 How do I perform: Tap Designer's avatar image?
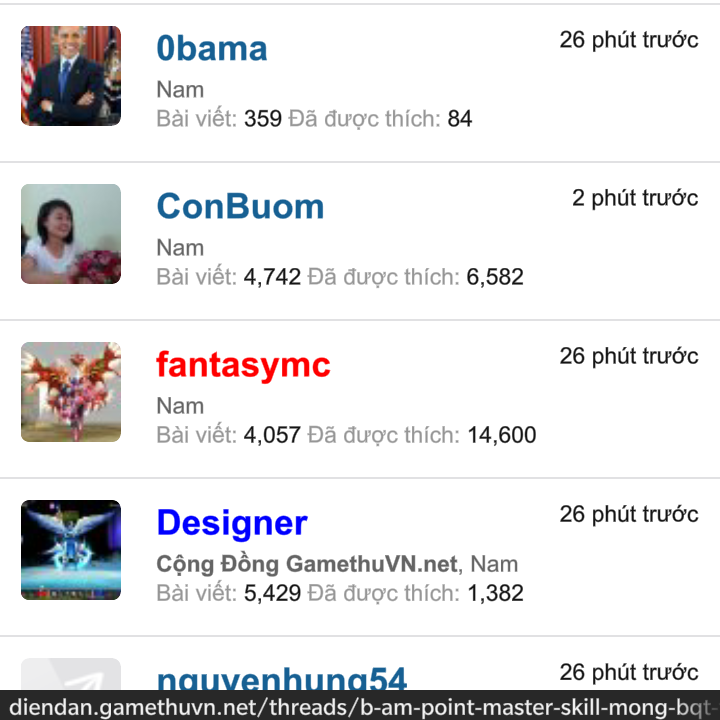71,550
